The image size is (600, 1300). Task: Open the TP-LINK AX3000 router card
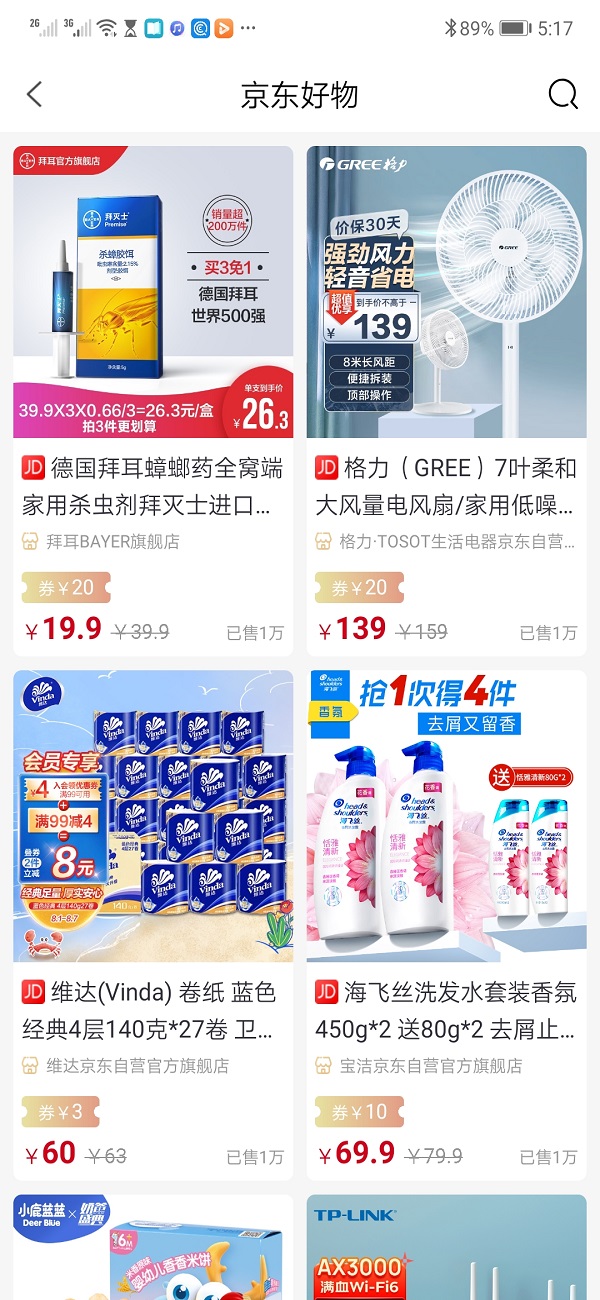click(446, 1250)
